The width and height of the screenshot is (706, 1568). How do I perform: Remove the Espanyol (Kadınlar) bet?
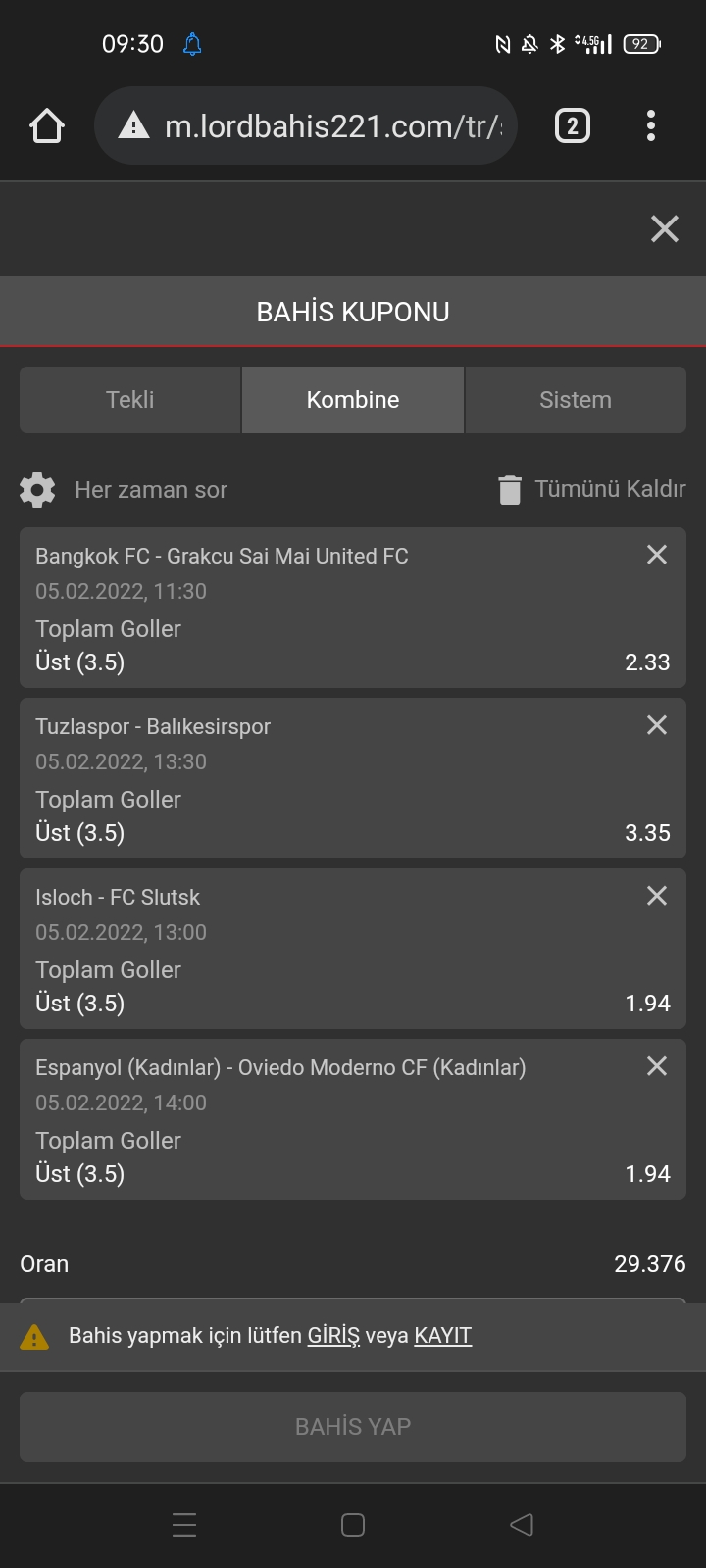click(x=657, y=1066)
